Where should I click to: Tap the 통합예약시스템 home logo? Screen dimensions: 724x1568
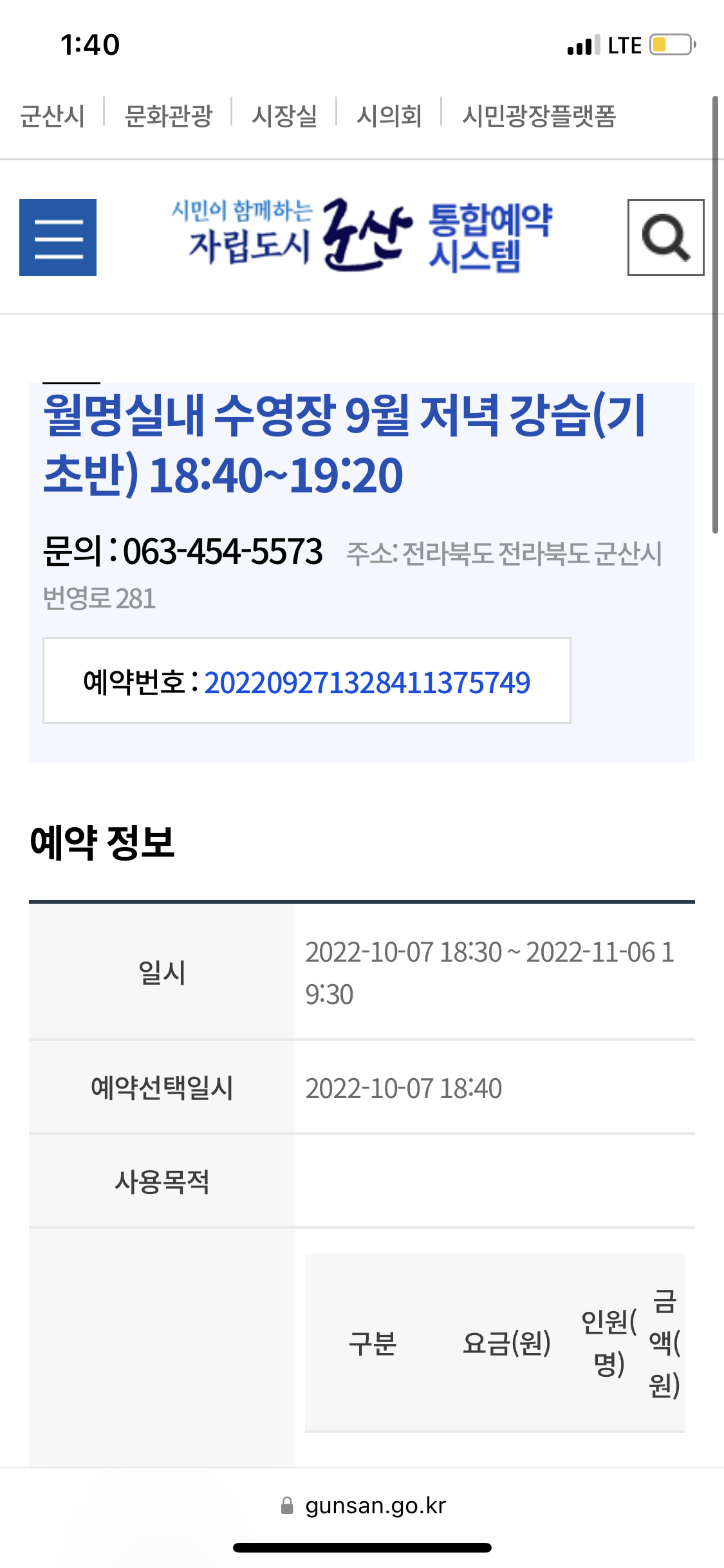coord(362,236)
